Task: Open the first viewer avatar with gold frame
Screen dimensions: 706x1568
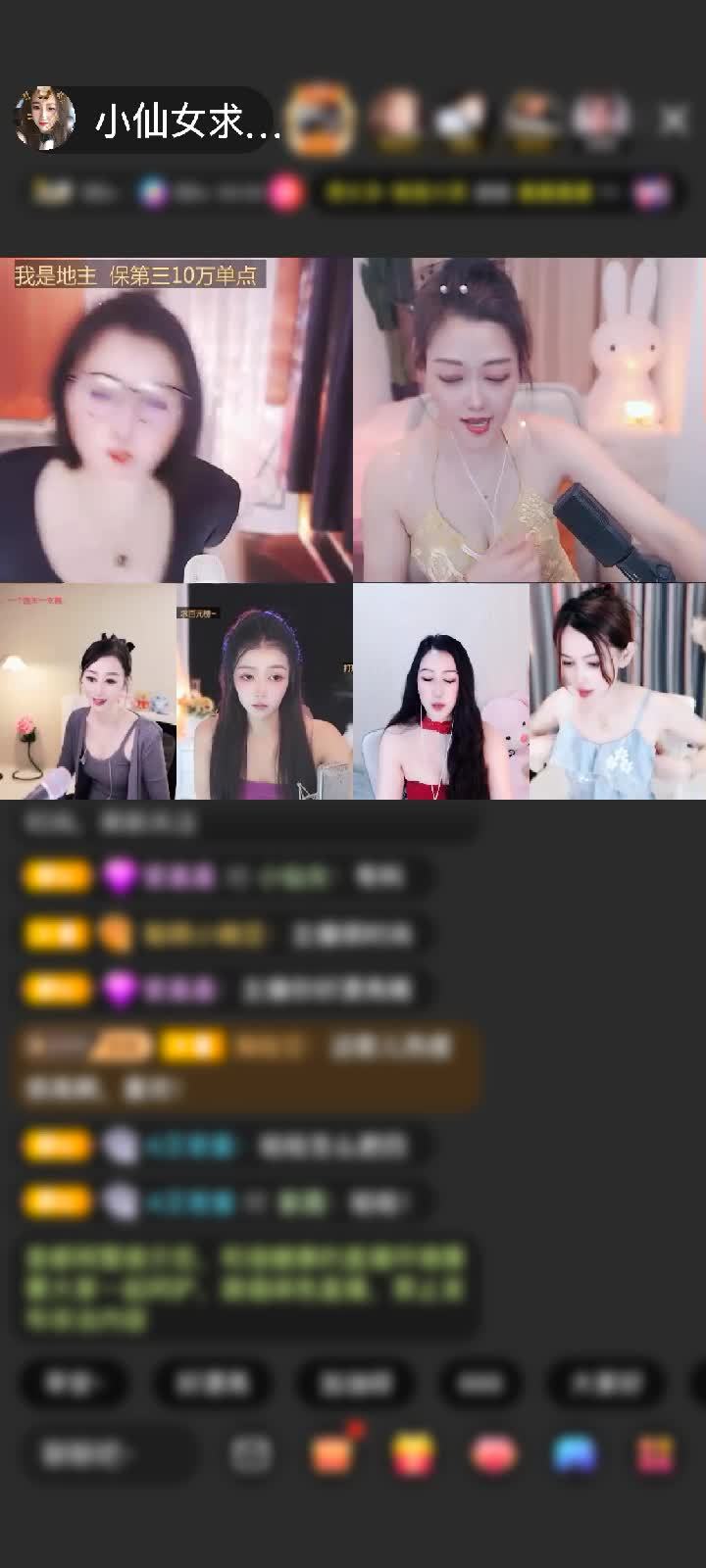Action: point(321,120)
